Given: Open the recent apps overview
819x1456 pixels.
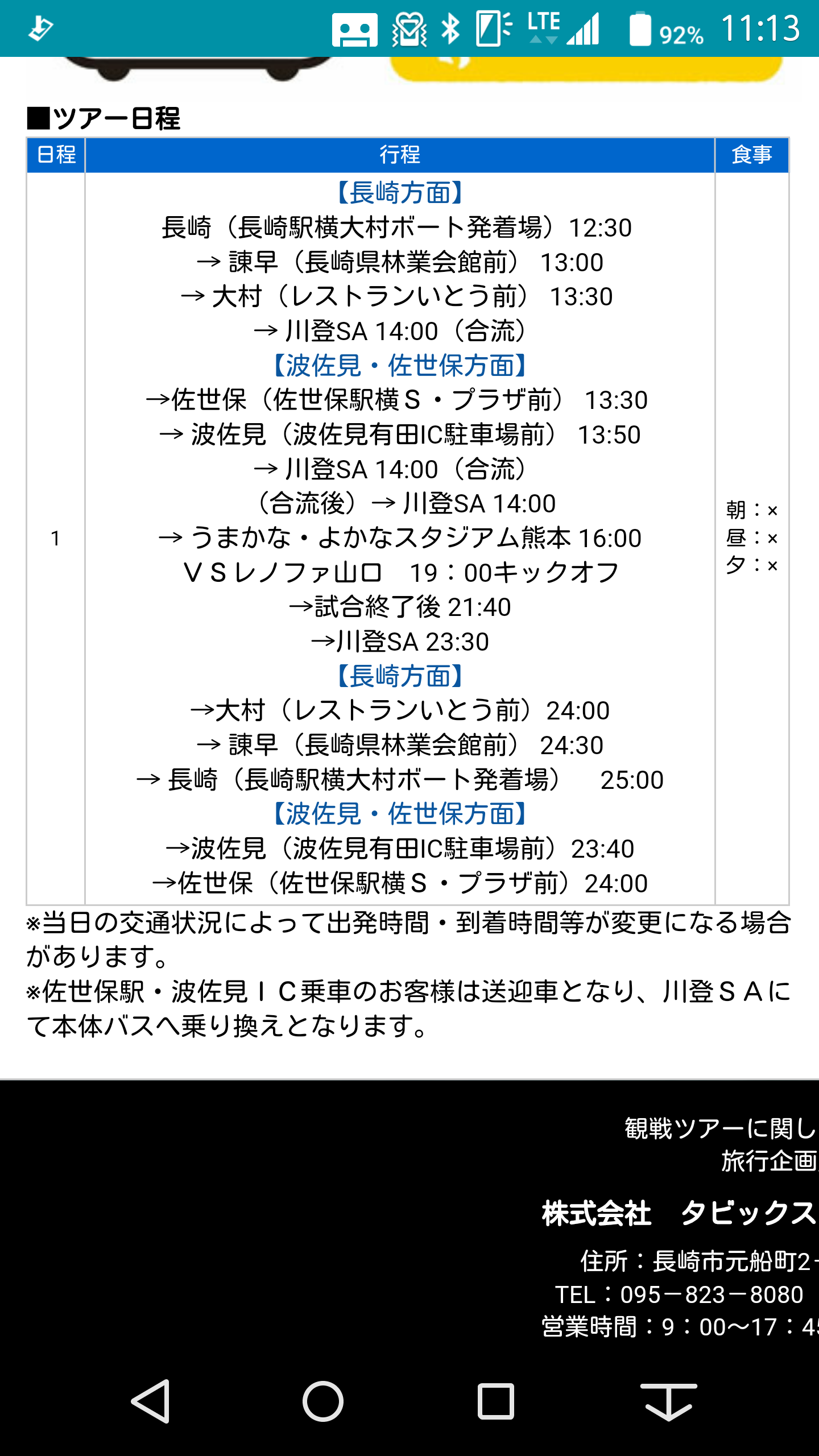Looking at the screenshot, I should [x=495, y=1401].
